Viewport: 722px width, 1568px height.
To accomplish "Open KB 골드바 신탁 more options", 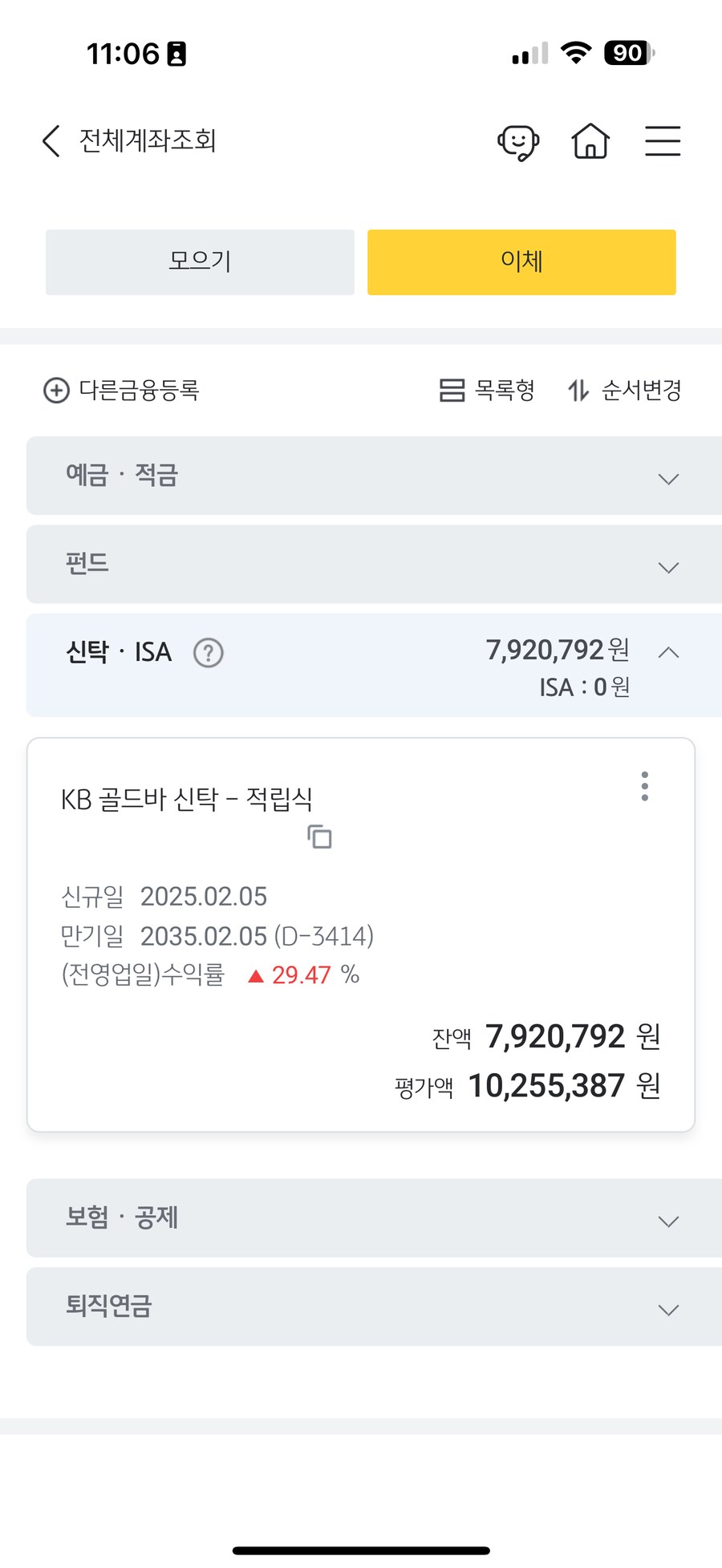I will point(644,786).
